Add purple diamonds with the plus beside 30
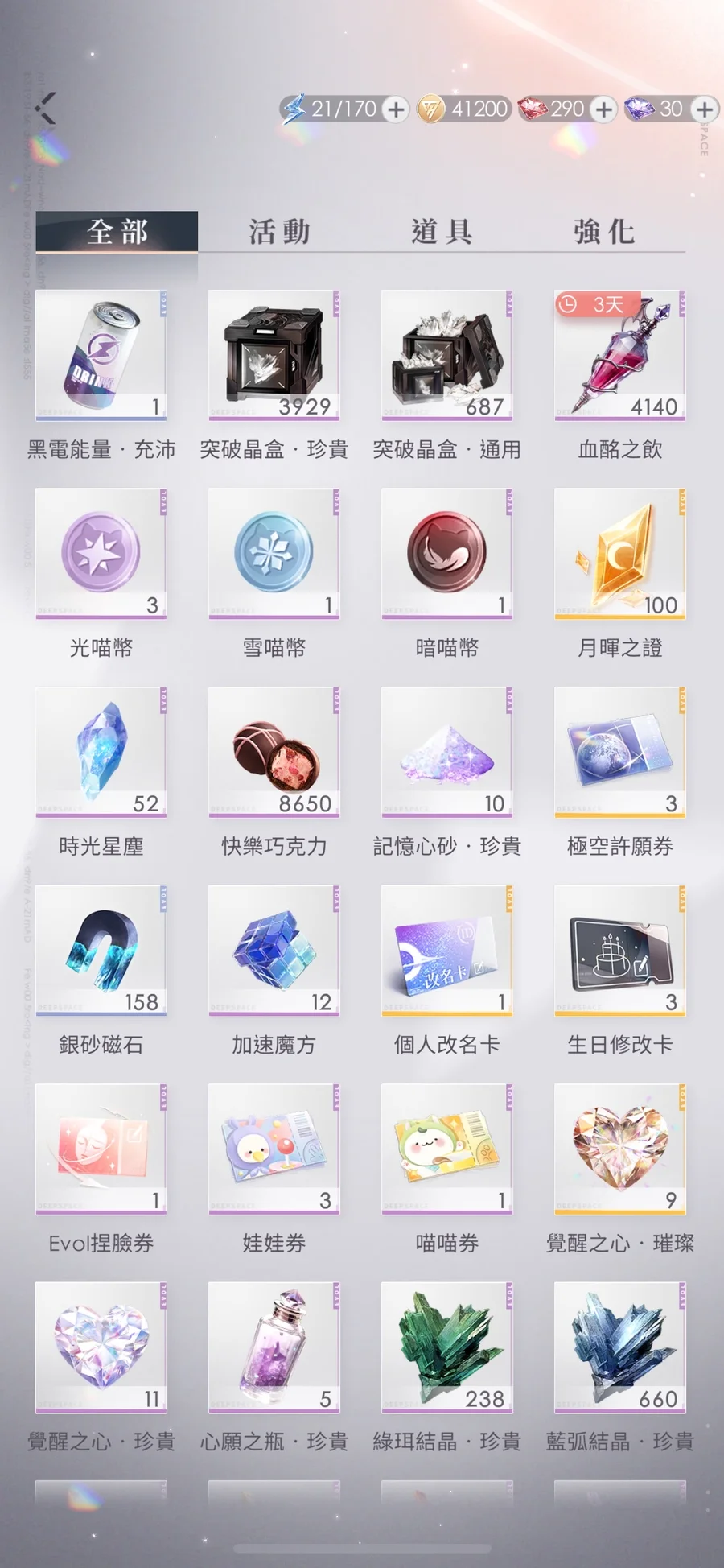Viewport: 724px width, 1568px height. coord(705,109)
